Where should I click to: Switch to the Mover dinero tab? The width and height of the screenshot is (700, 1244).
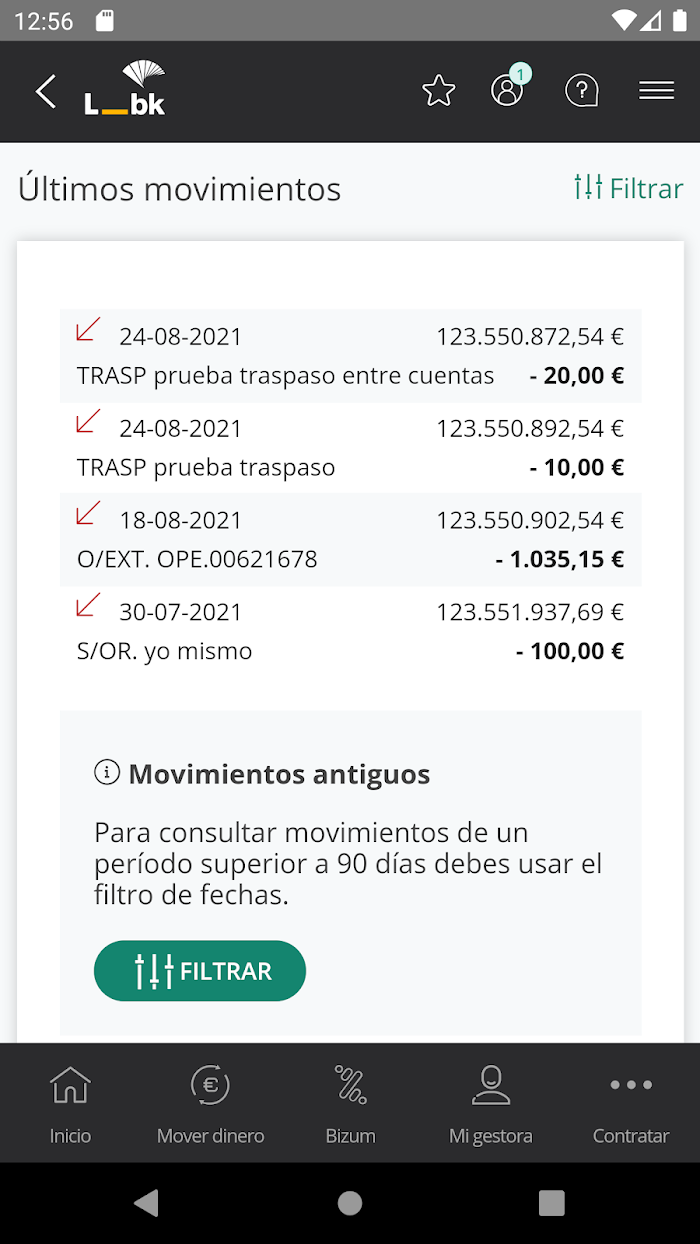[210, 1104]
